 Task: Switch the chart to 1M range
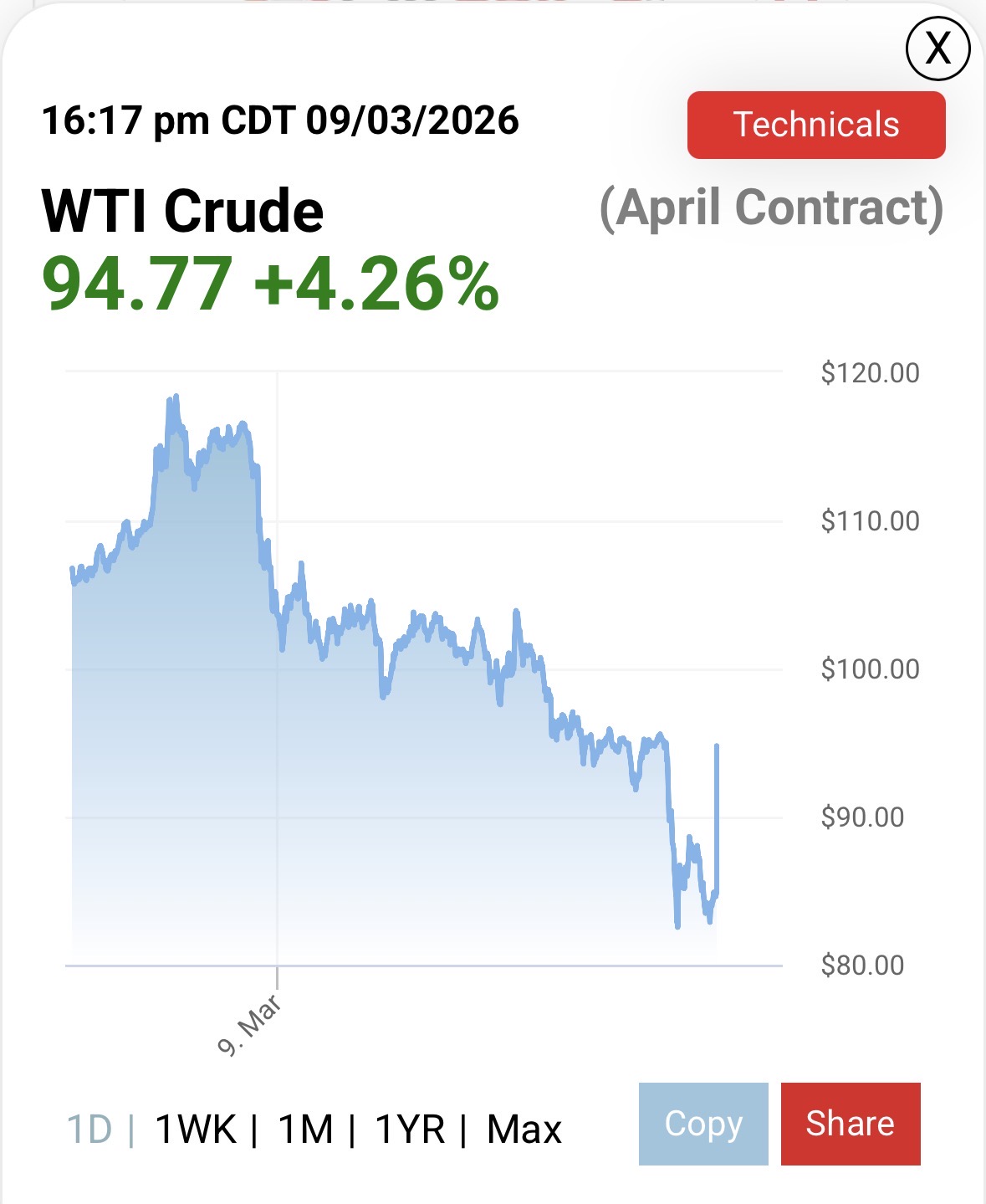[x=305, y=1130]
